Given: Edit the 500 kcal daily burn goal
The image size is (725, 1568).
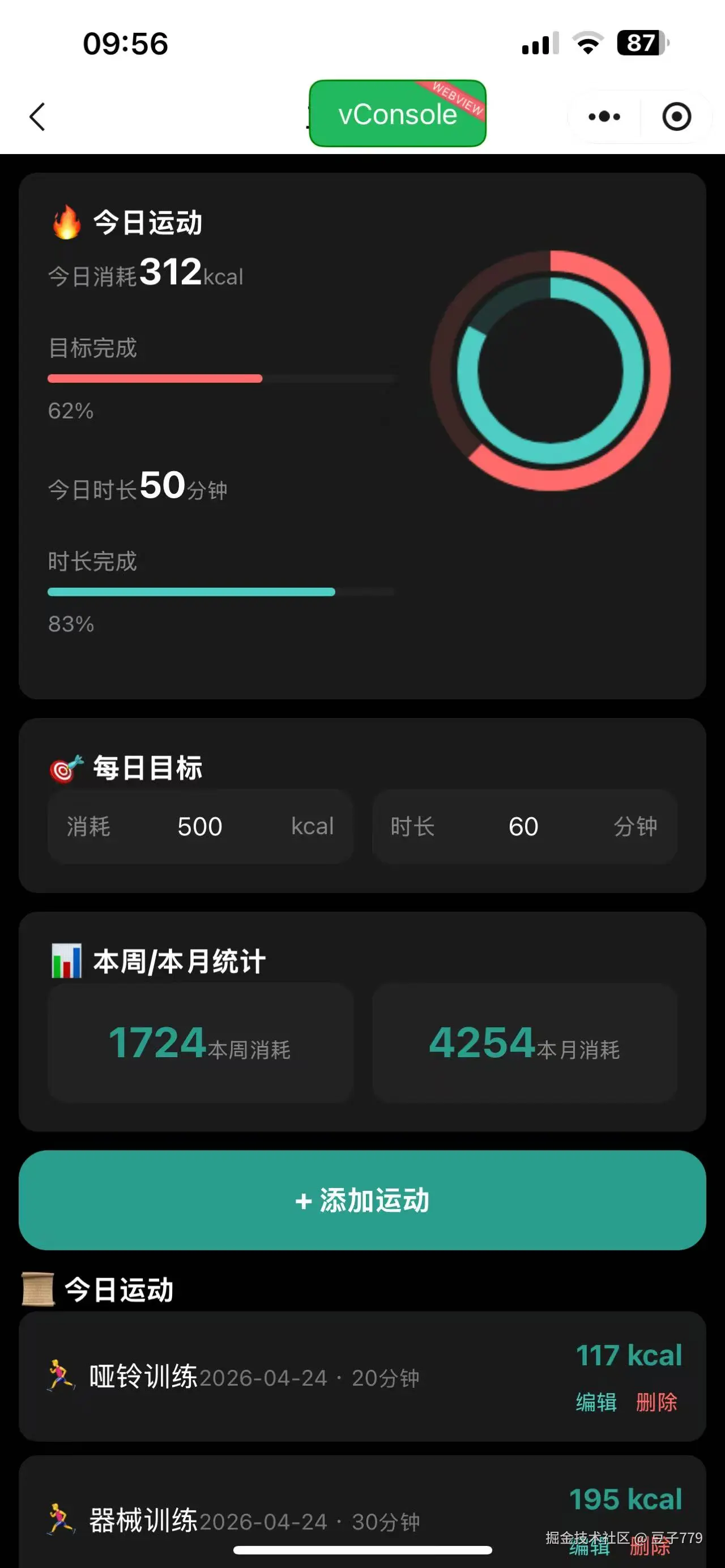Looking at the screenshot, I should click(x=200, y=827).
